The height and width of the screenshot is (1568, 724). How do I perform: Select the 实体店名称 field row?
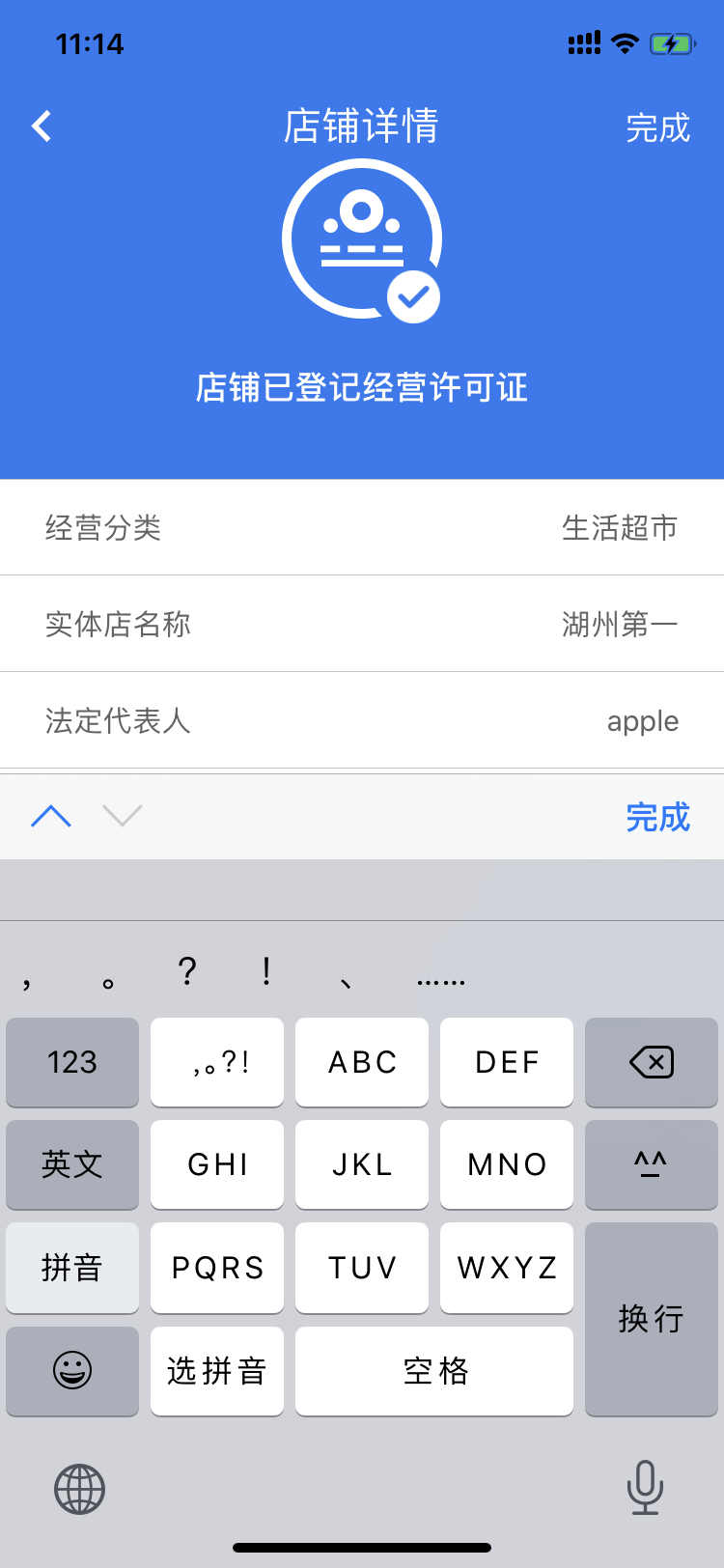(362, 624)
